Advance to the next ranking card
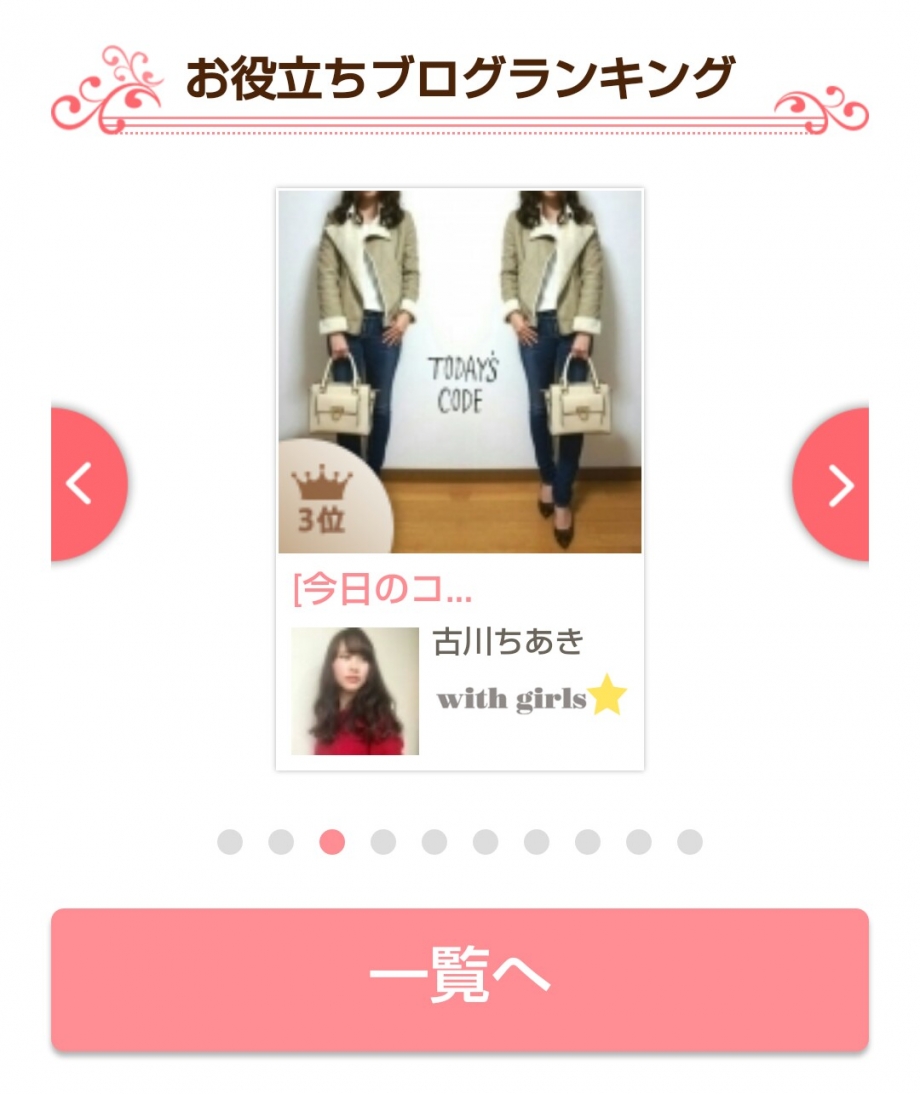 click(836, 484)
